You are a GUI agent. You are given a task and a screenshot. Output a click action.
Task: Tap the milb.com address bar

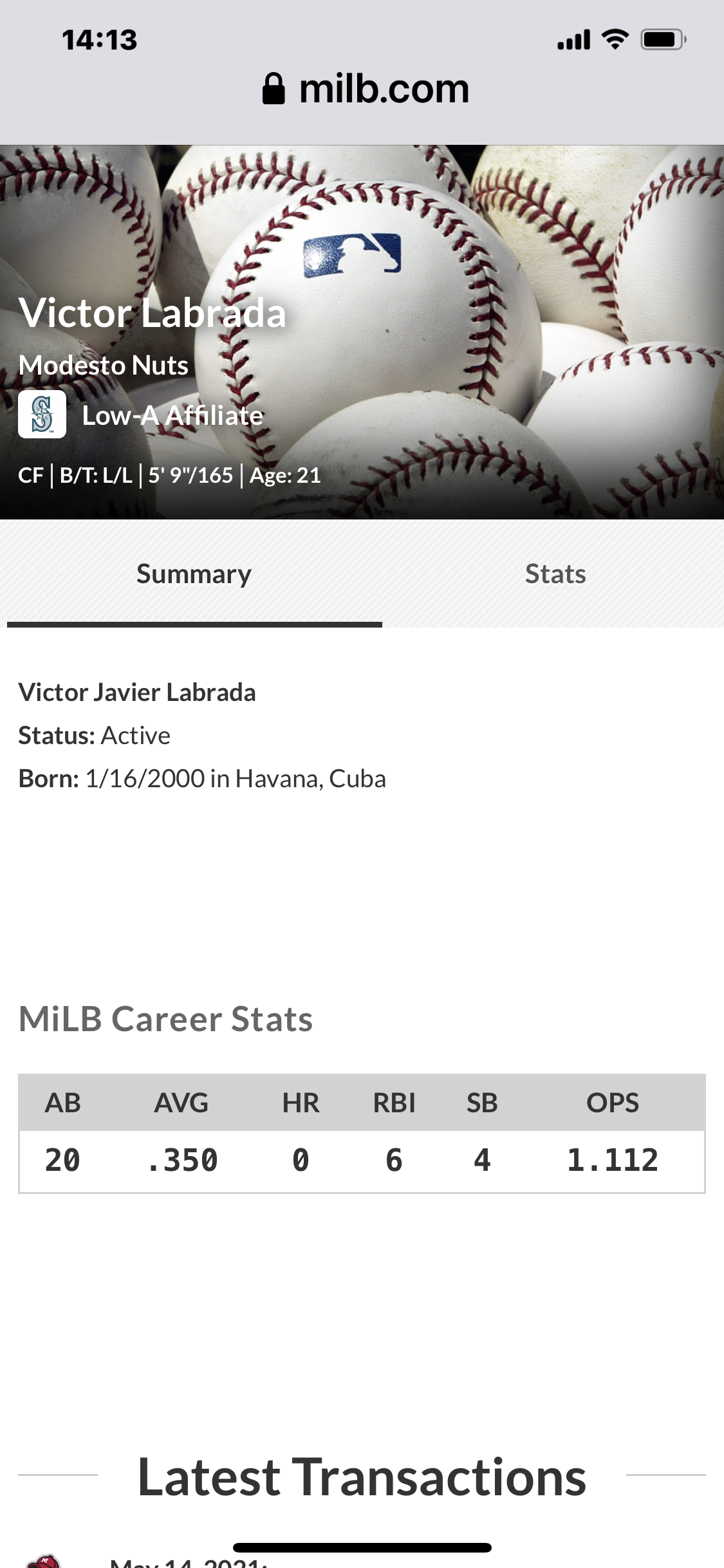(365, 89)
